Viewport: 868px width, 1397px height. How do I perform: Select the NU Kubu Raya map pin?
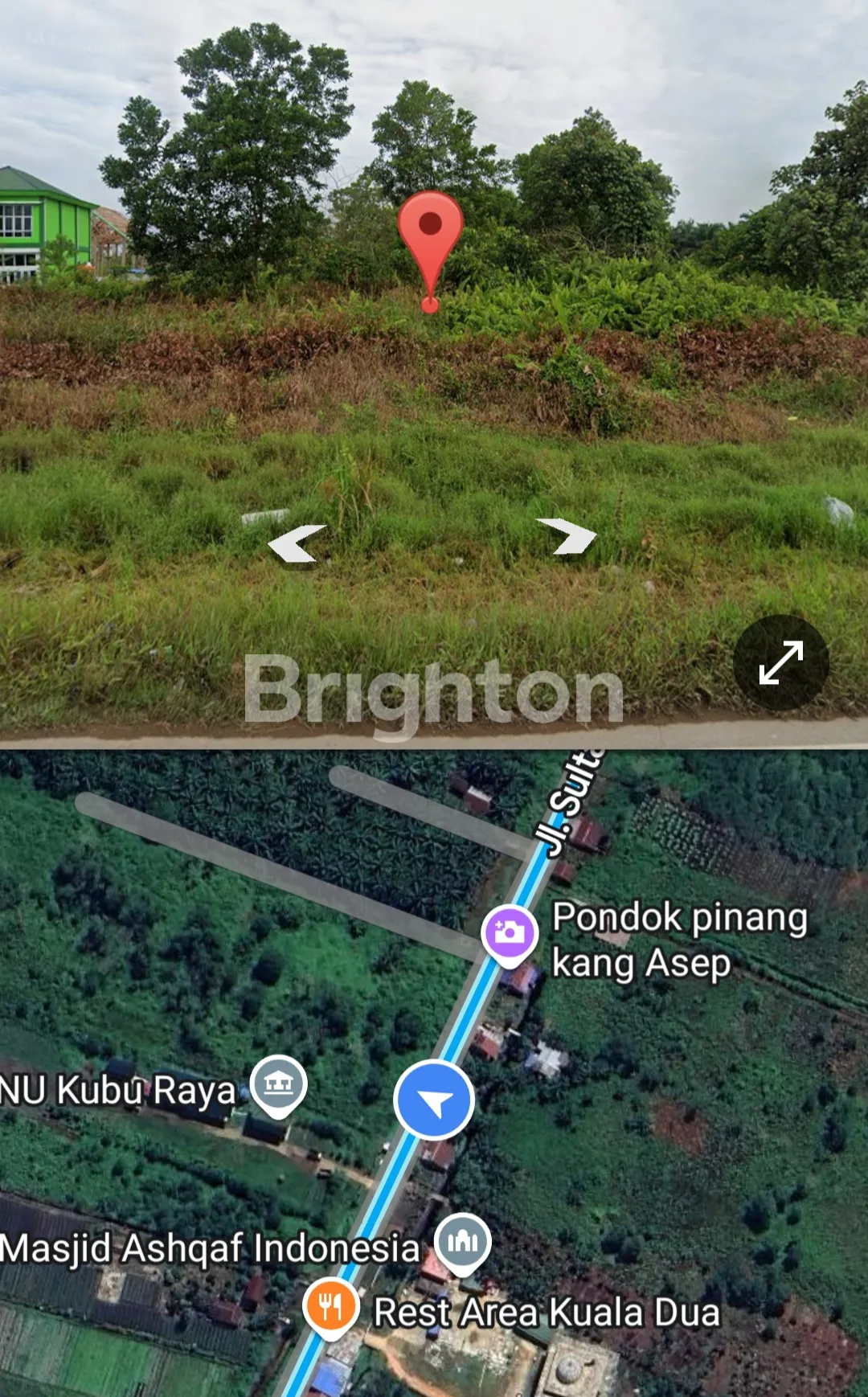pyautogui.click(x=278, y=1084)
